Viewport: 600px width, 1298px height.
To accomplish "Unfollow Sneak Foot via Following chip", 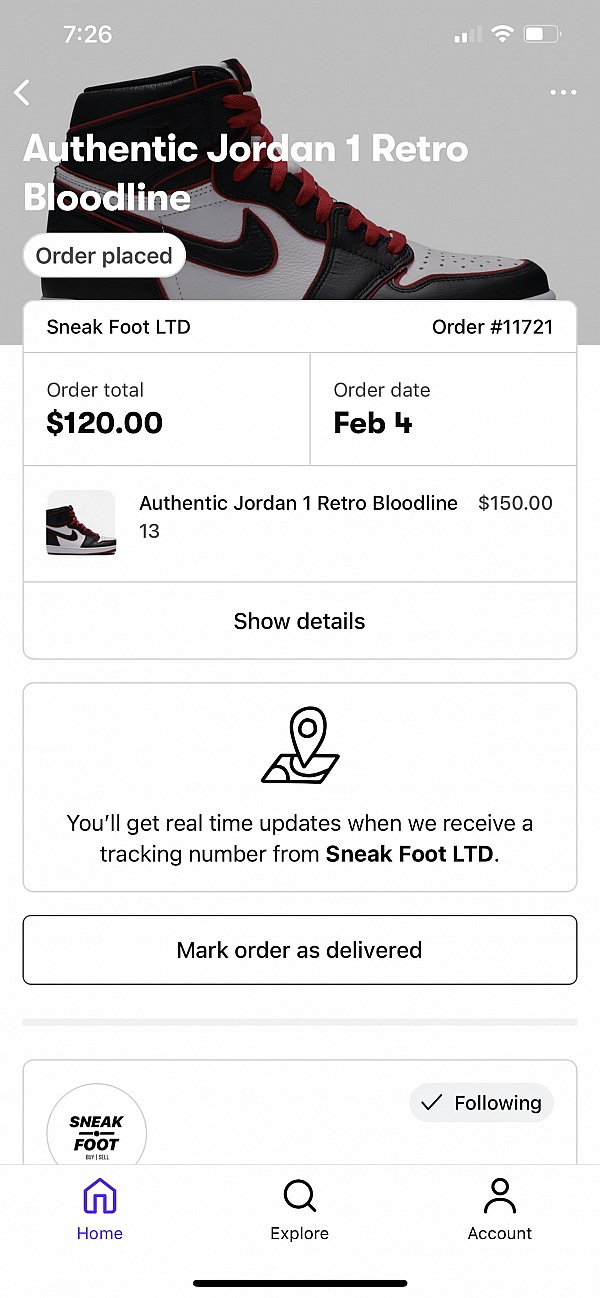I will pyautogui.click(x=481, y=1103).
